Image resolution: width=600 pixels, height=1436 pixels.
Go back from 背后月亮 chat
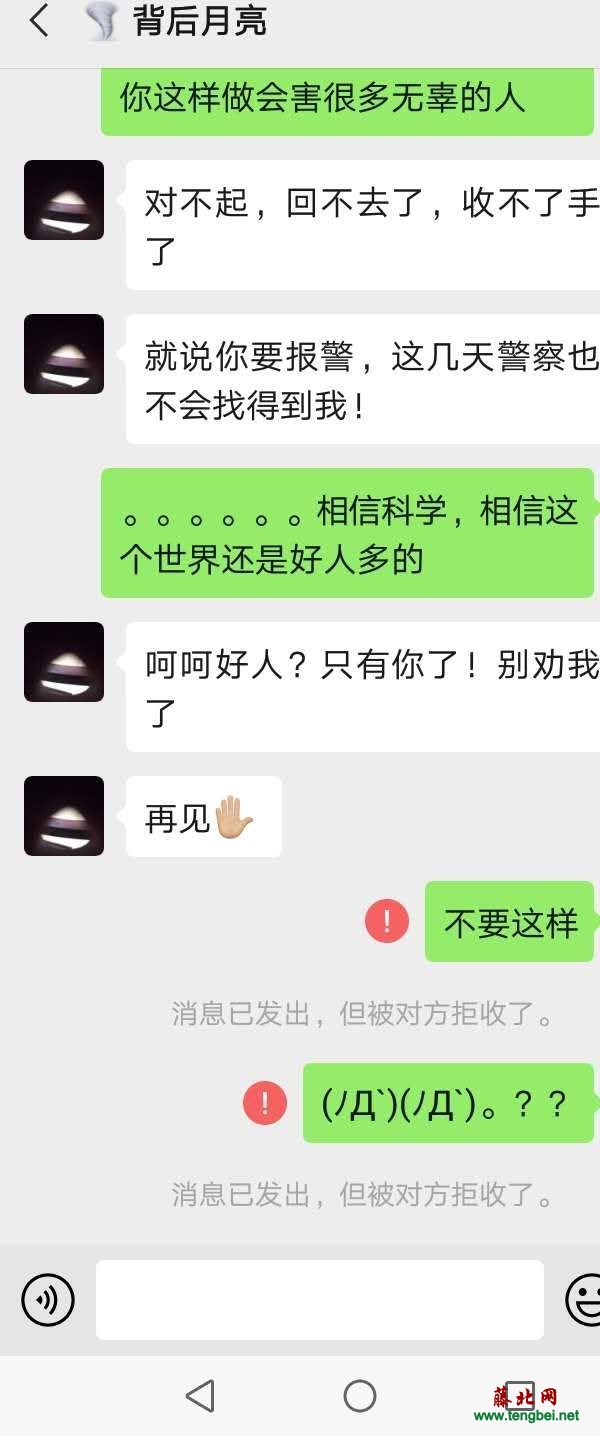tap(39, 21)
